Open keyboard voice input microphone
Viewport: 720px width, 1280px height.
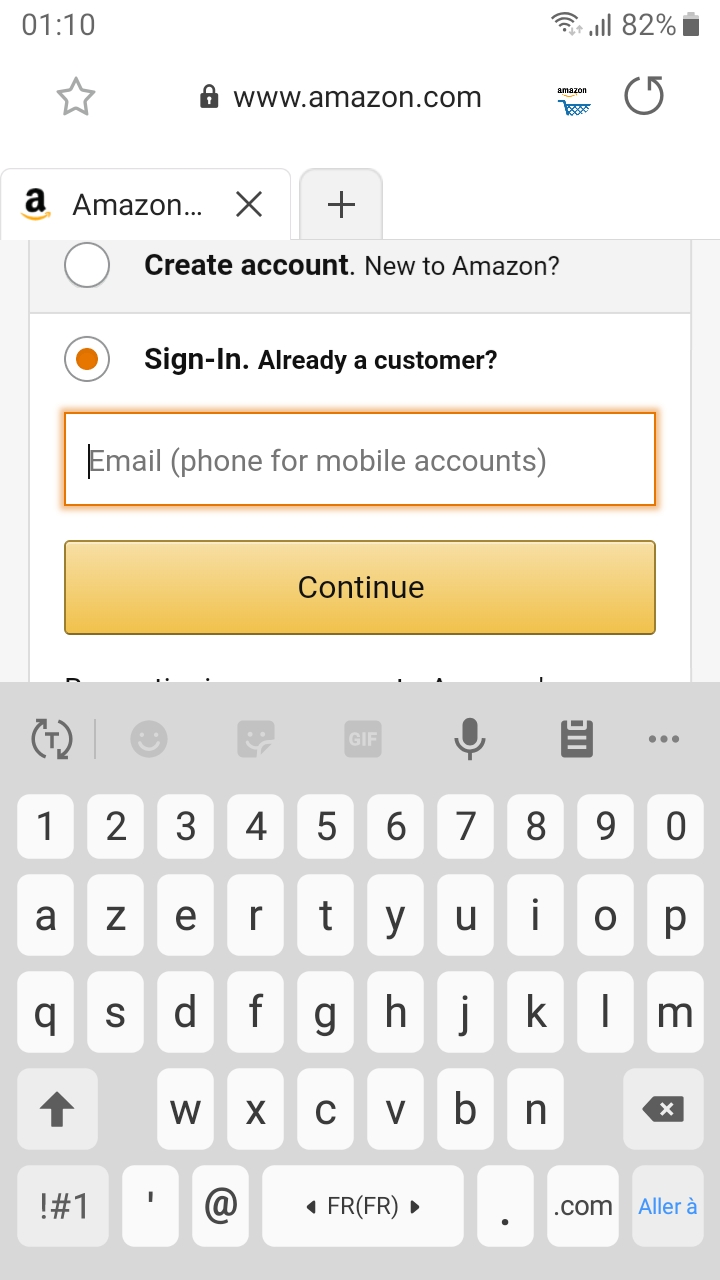[x=469, y=739]
